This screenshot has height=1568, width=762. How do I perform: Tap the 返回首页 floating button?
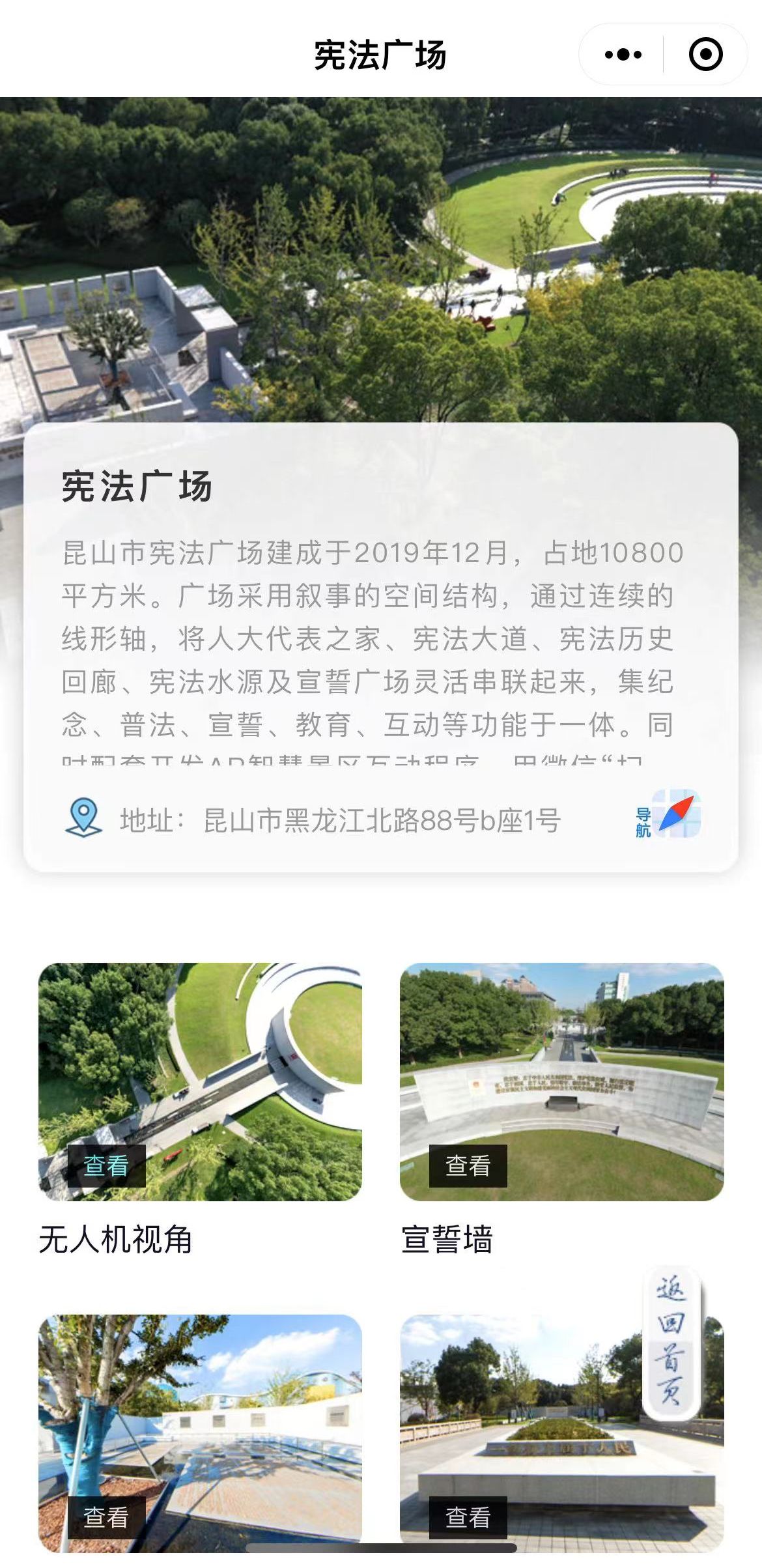pos(671,1348)
